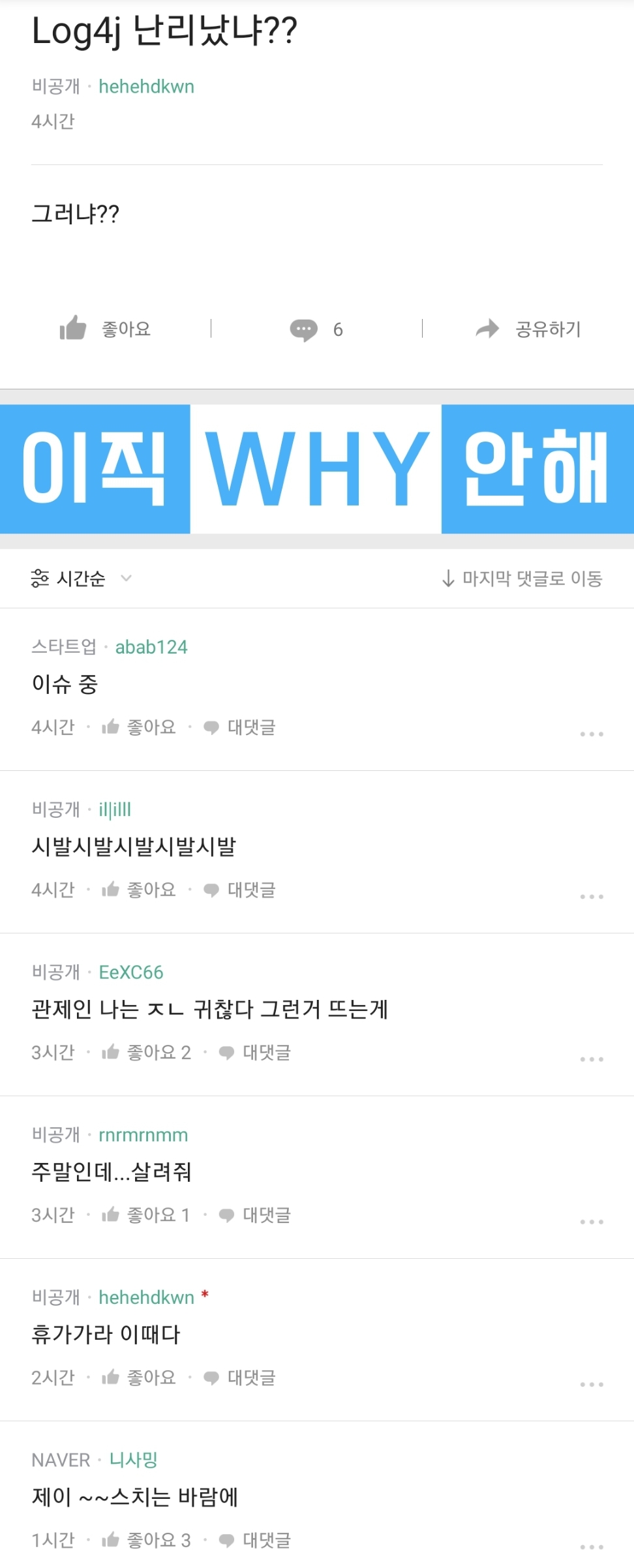Reply to hehehdkwn's 휴가가라 comment
Image resolution: width=634 pixels, height=1568 pixels.
(239, 1378)
